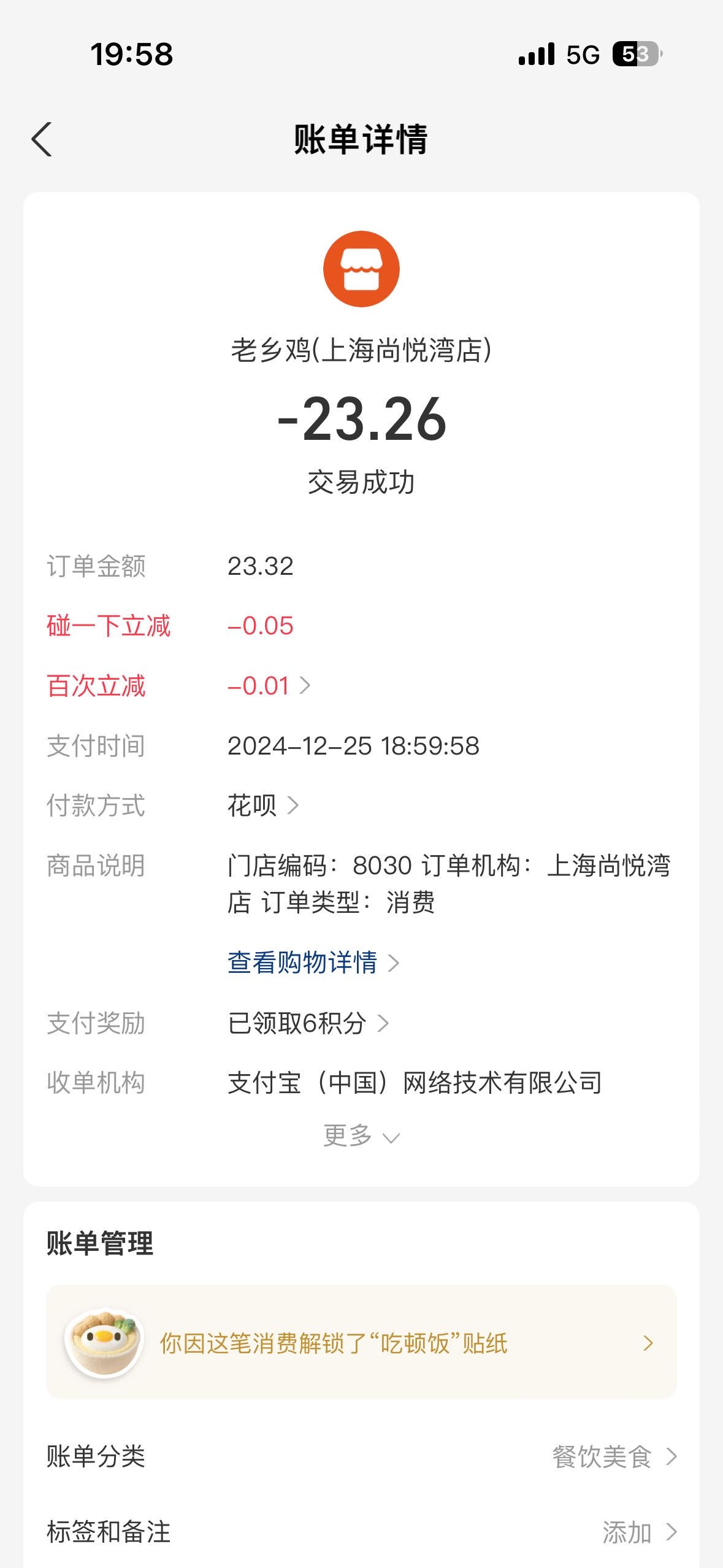Expand the 更多 section
This screenshot has height=1568, width=723.
361,1136
